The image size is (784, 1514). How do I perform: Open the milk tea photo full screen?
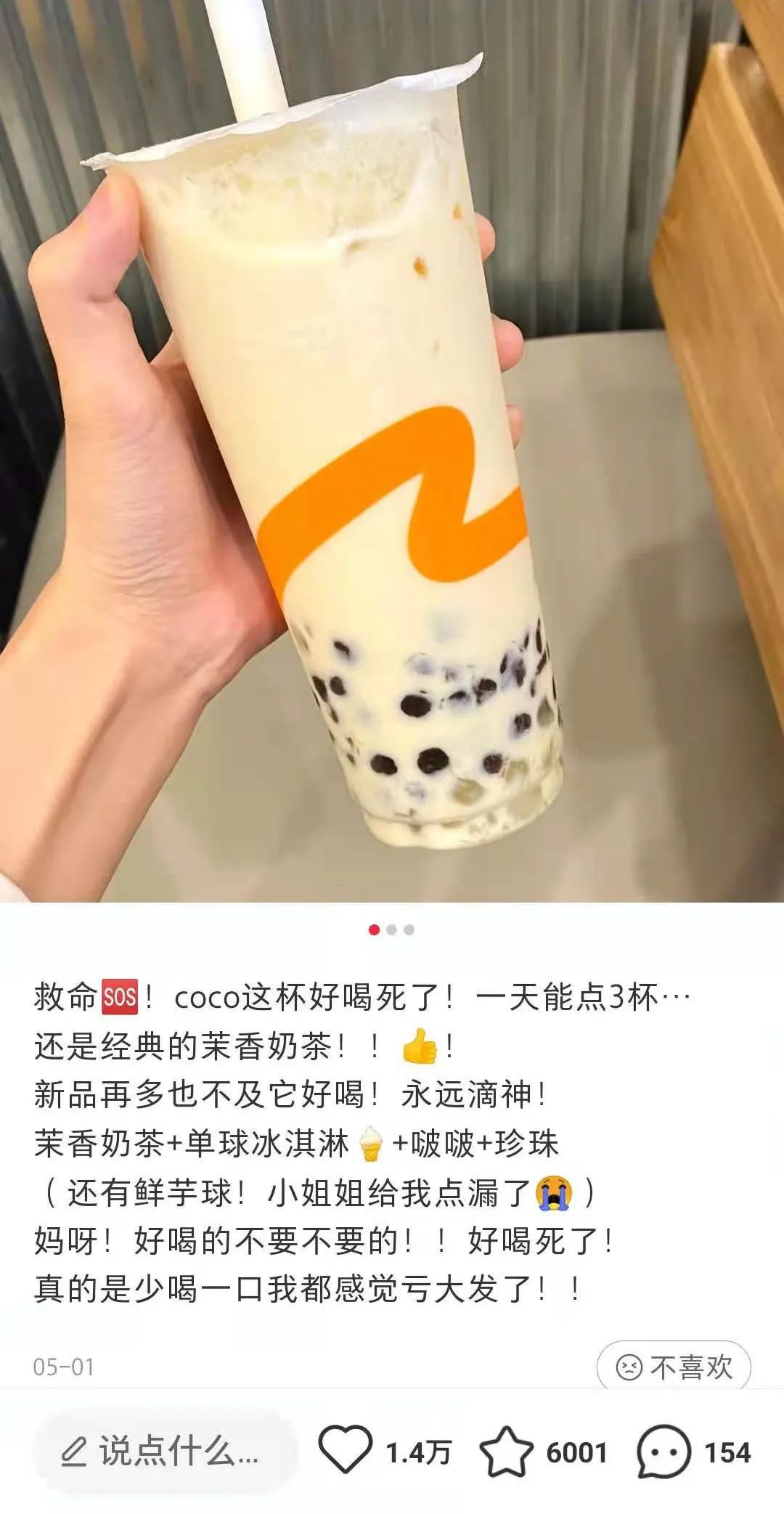(392, 450)
